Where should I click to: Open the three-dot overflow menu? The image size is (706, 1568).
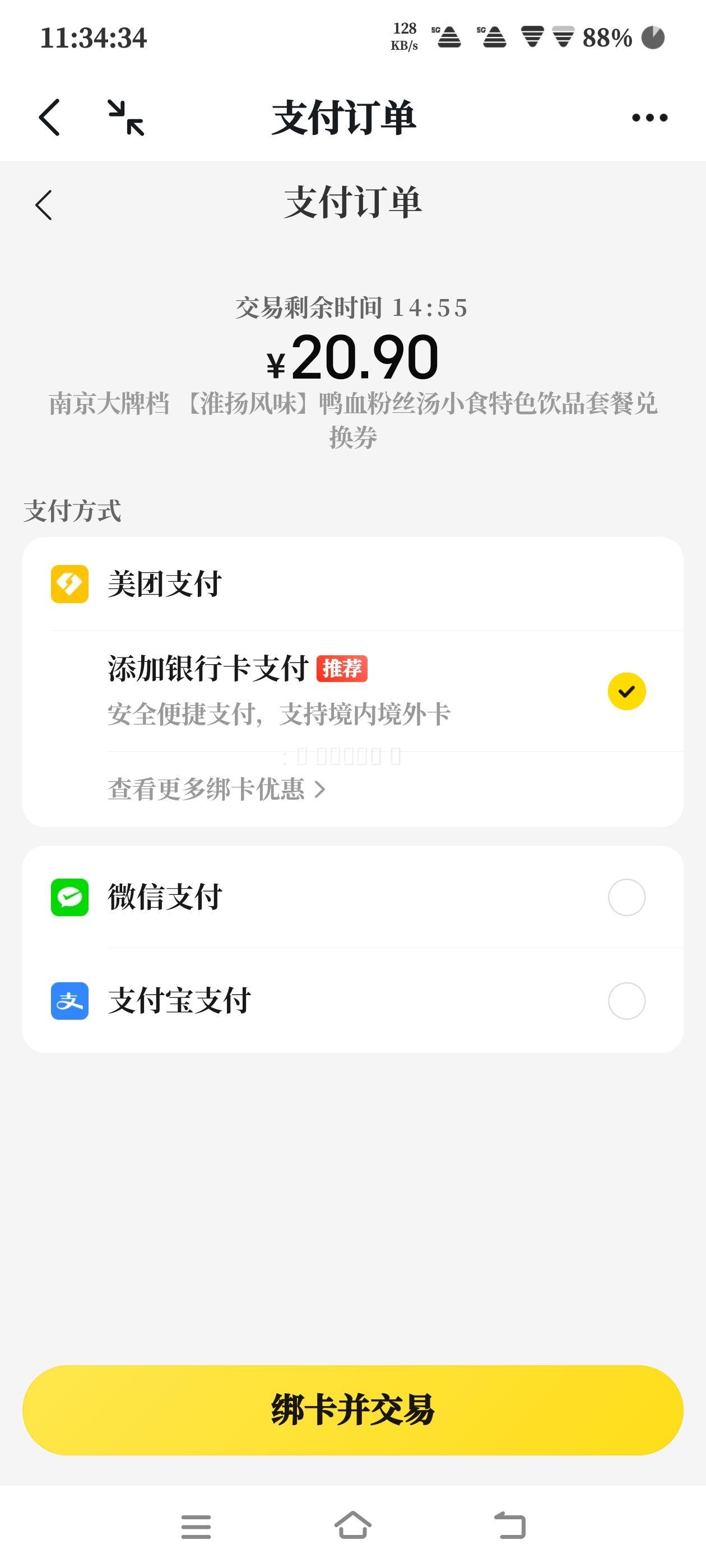coord(649,118)
